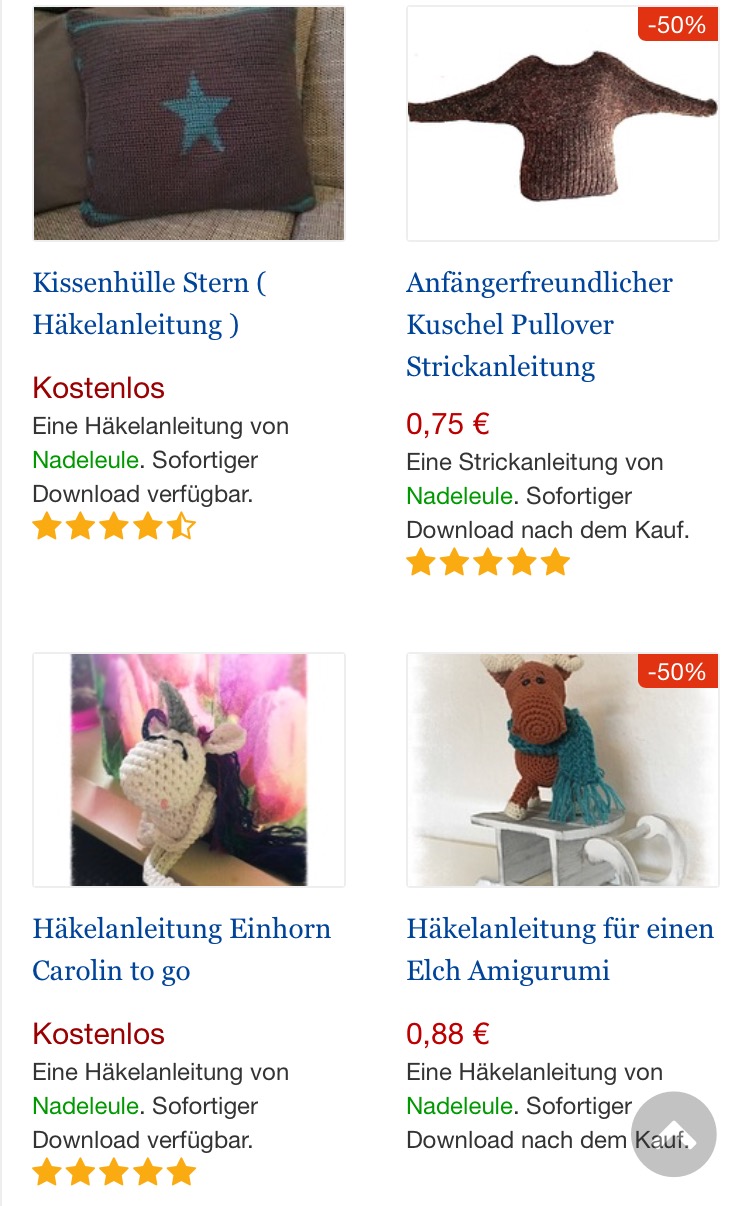The height and width of the screenshot is (1206, 750).
Task: Open the Elch Amigurumi product image
Action: tap(562, 770)
